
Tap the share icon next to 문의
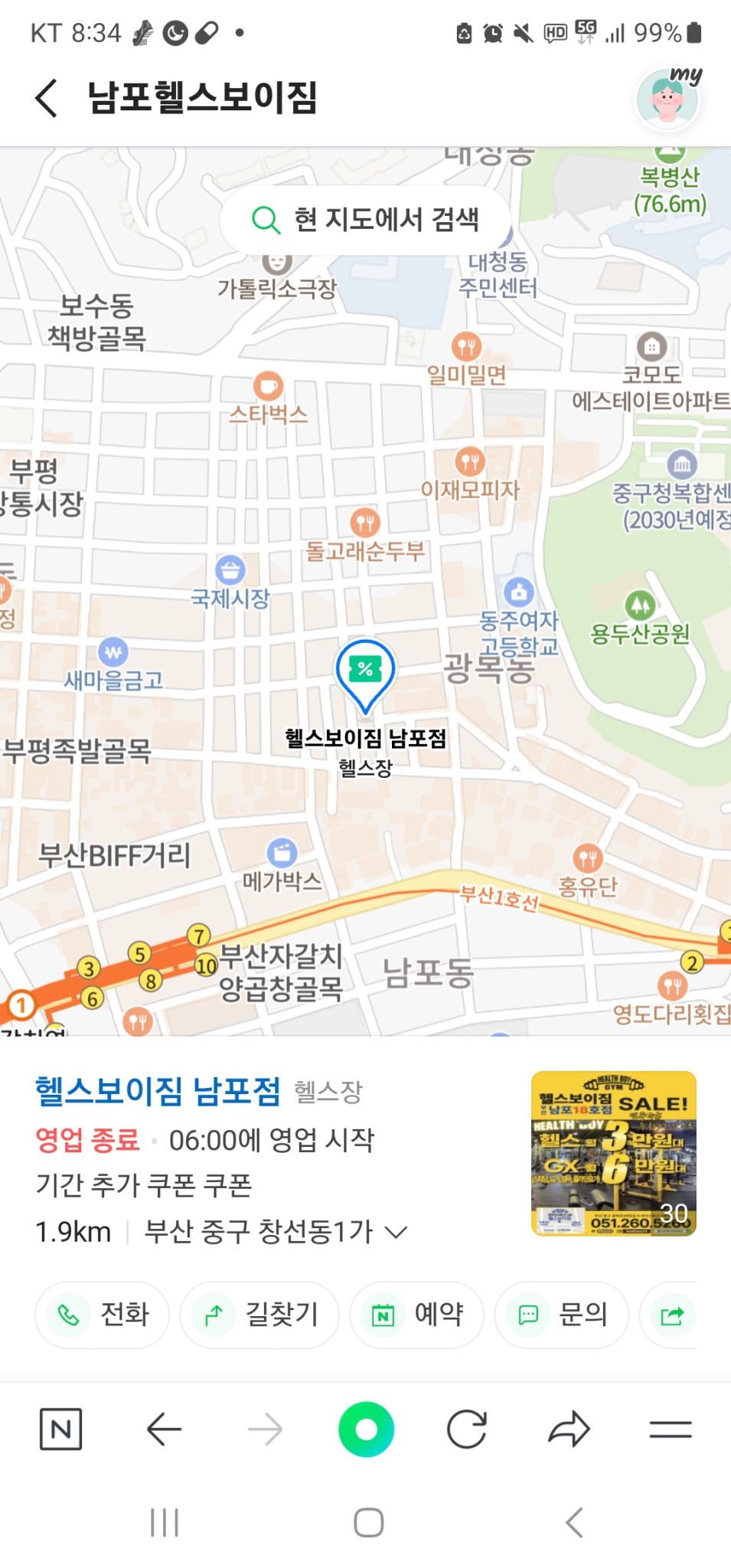674,1315
